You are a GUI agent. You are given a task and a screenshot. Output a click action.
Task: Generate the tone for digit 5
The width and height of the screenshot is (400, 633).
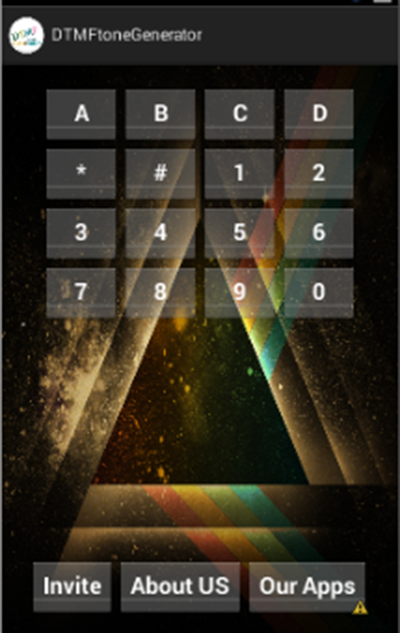pyautogui.click(x=240, y=233)
